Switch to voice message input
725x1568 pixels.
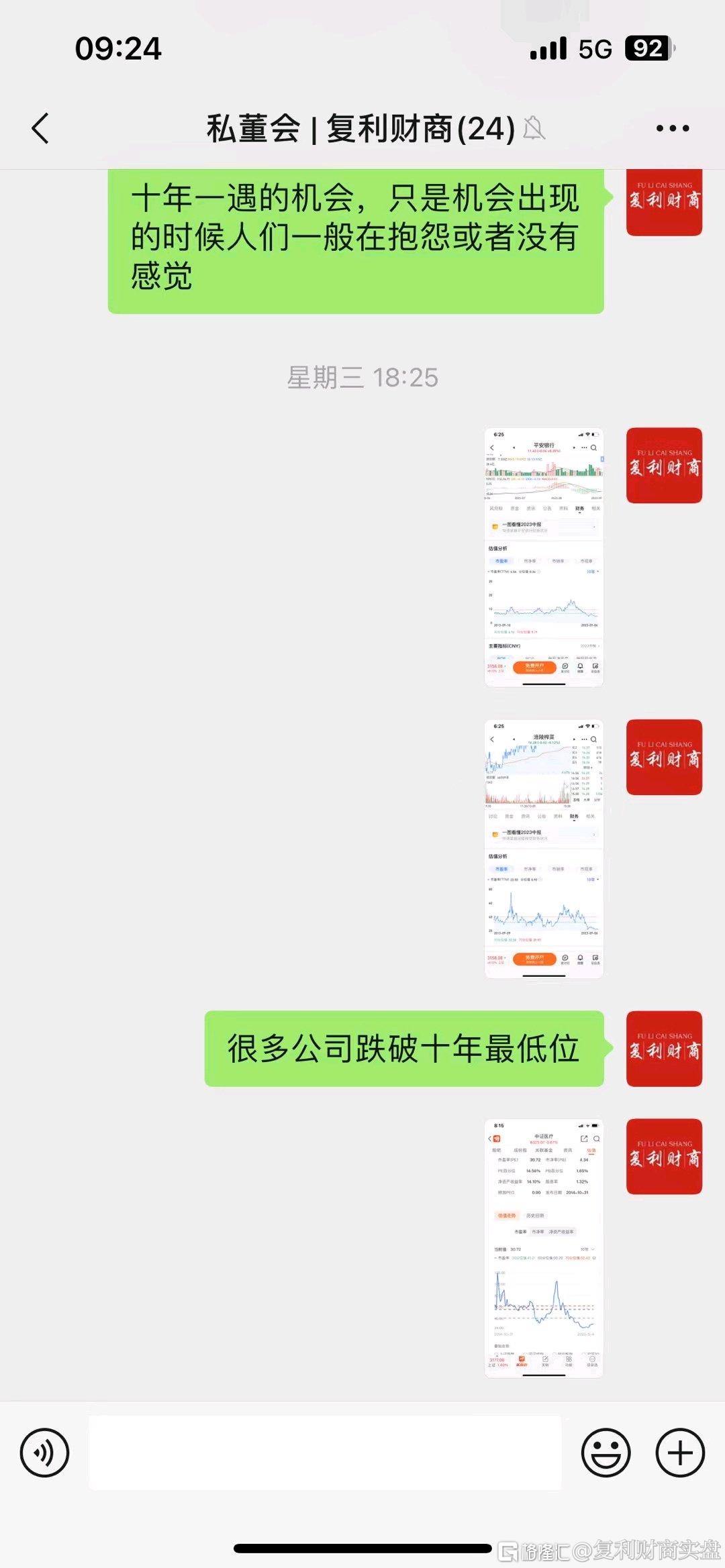pyautogui.click(x=44, y=1453)
